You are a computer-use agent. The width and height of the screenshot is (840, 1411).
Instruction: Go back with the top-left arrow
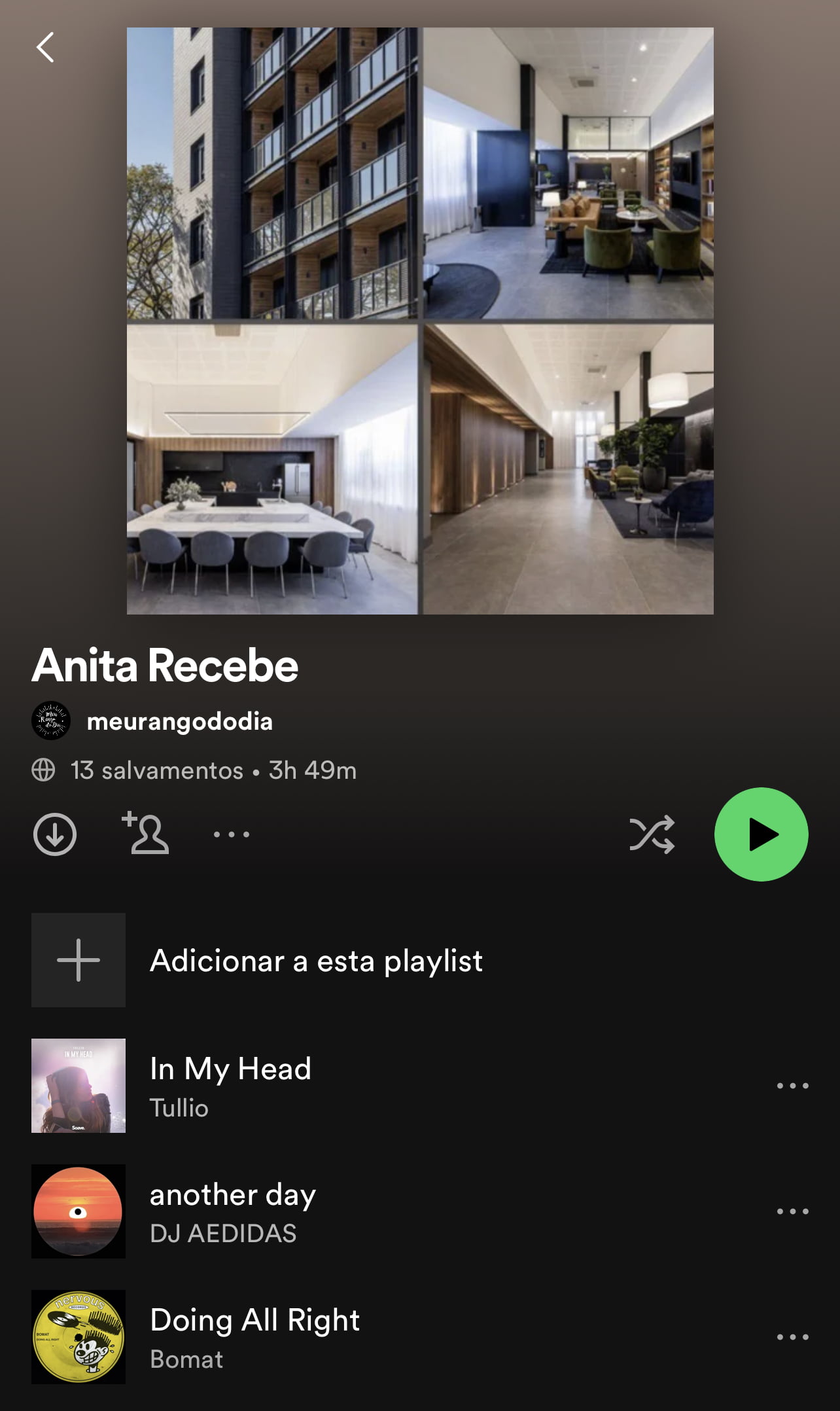pyautogui.click(x=45, y=47)
